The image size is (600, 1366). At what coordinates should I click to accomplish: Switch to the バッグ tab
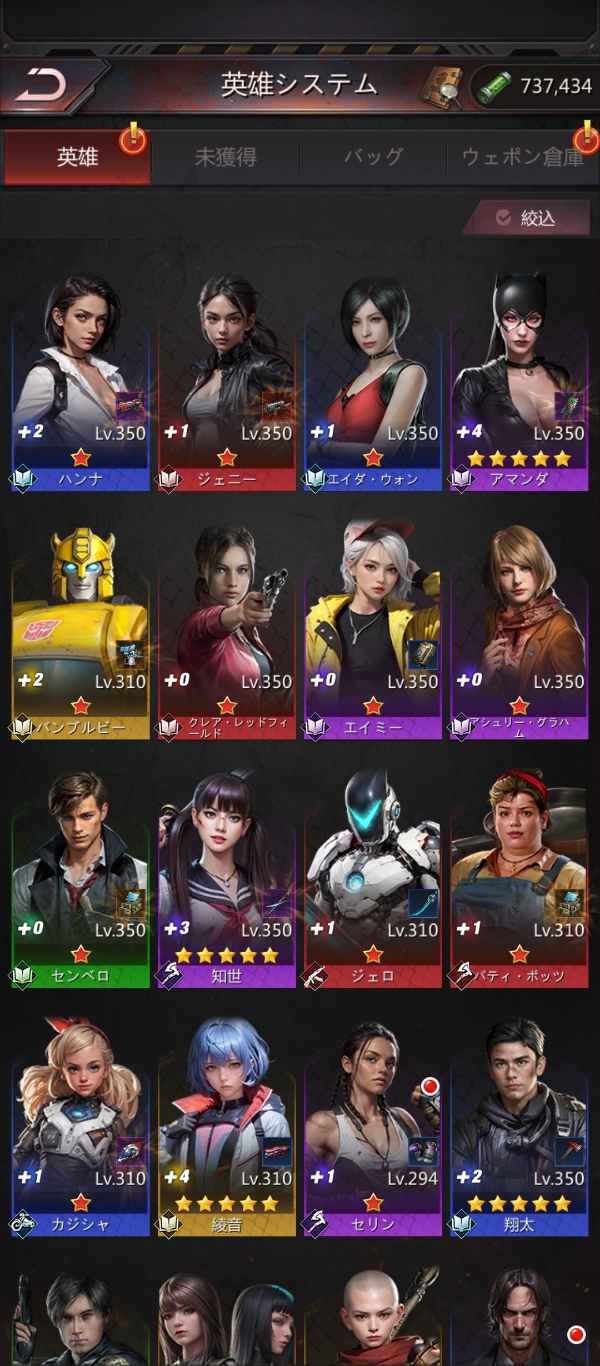373,157
